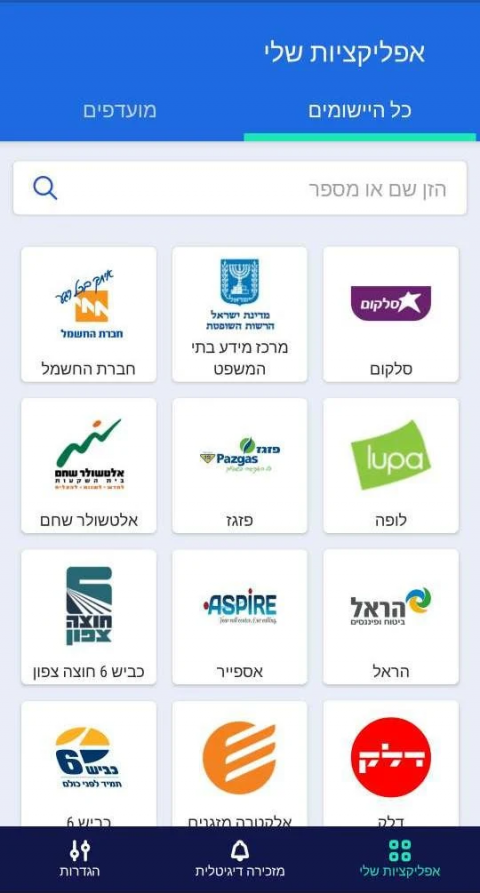Open the כביש 6 חוצה צפון tile

coord(89,617)
